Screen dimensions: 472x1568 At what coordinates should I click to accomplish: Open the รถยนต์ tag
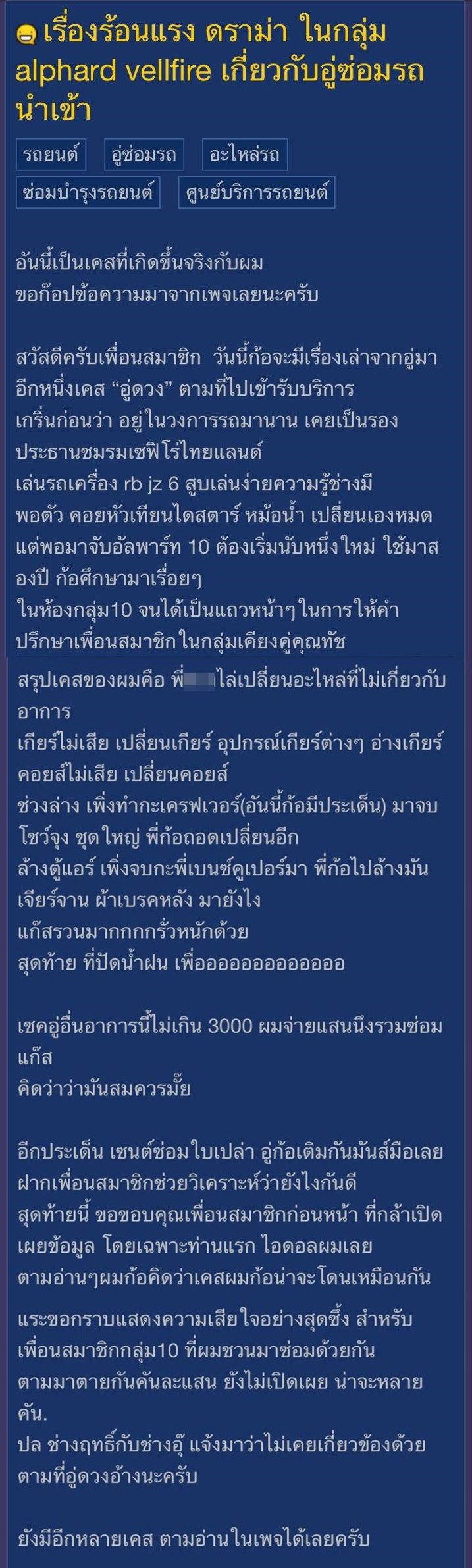pyautogui.click(x=51, y=155)
